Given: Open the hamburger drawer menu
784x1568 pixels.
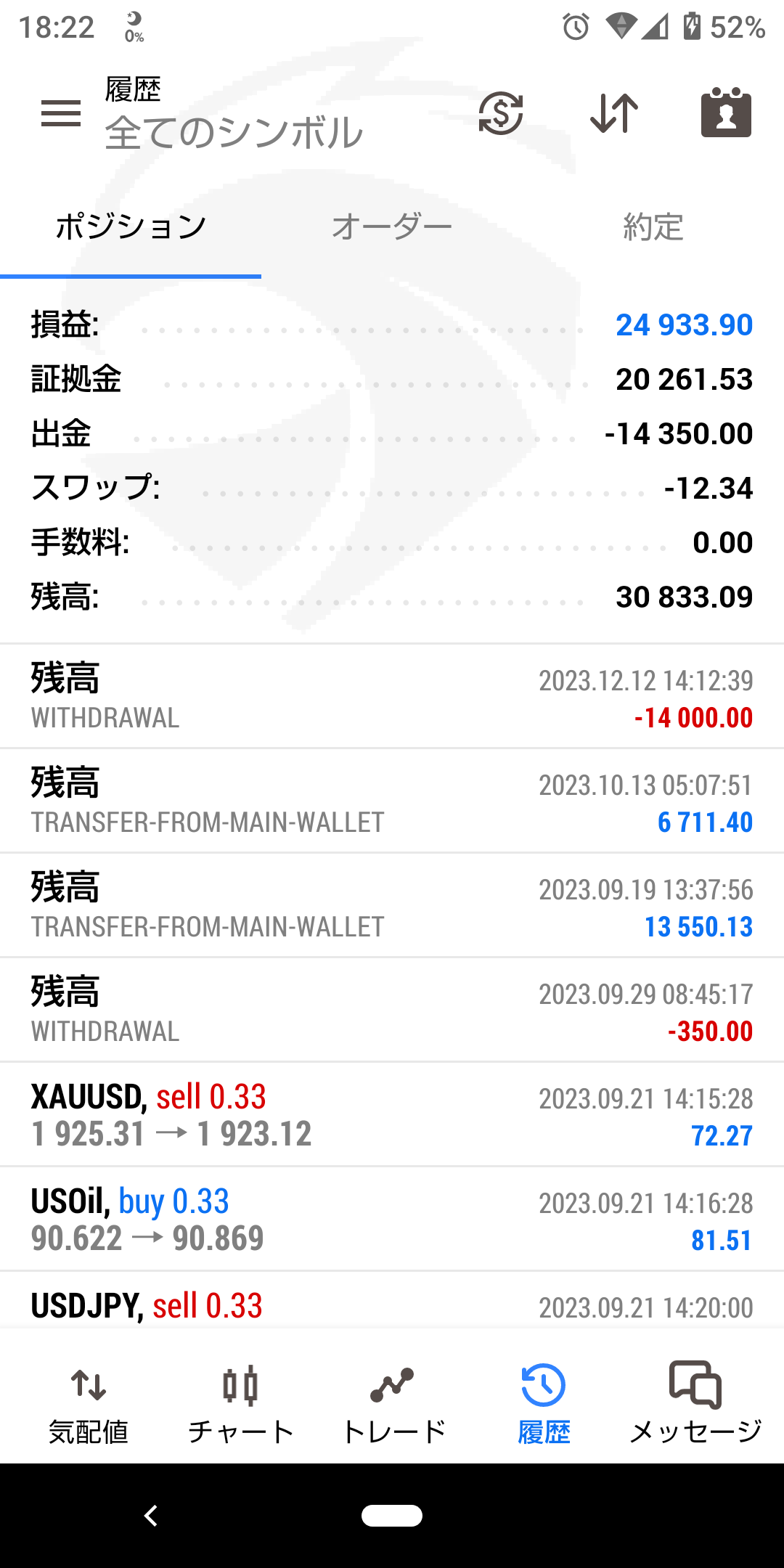Looking at the screenshot, I should tap(61, 113).
